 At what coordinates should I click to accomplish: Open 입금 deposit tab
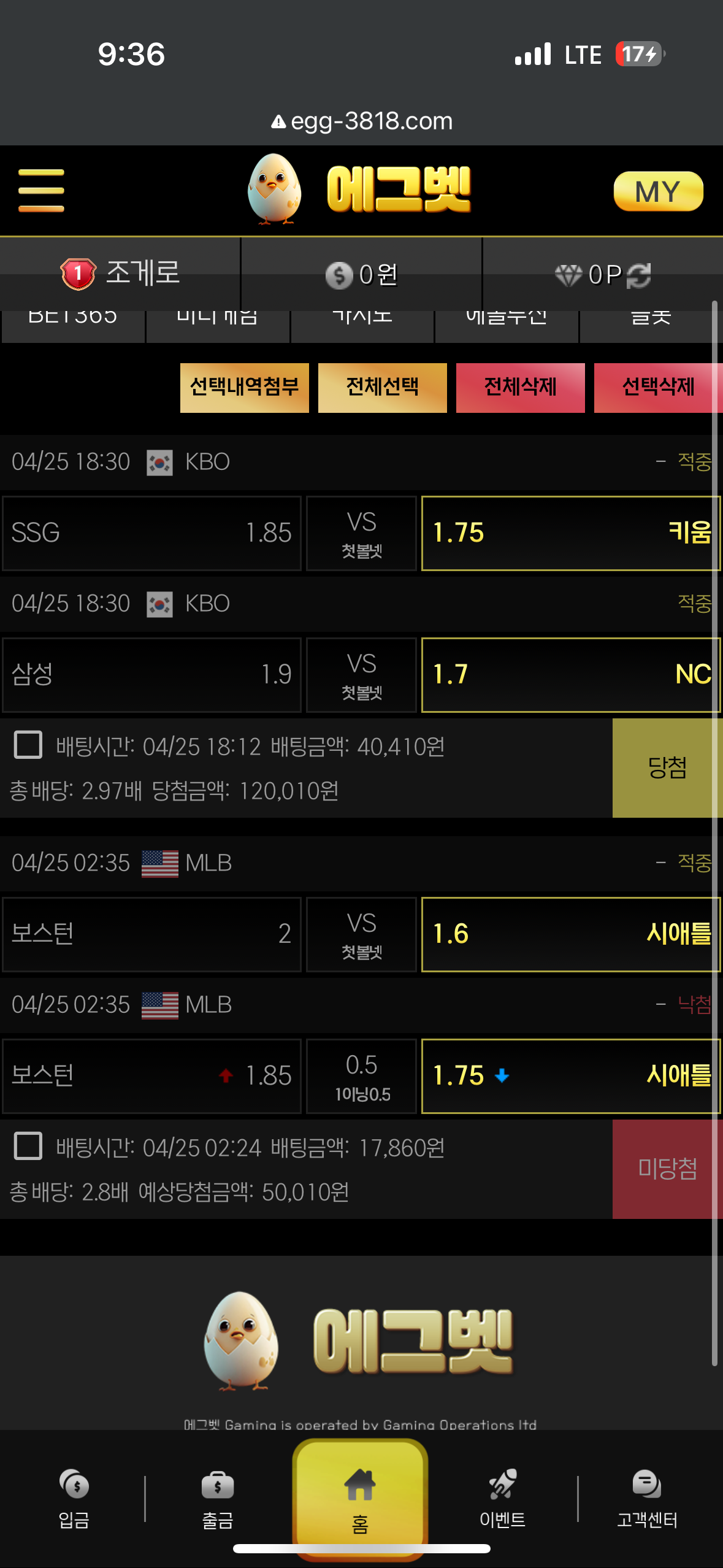[74, 1499]
